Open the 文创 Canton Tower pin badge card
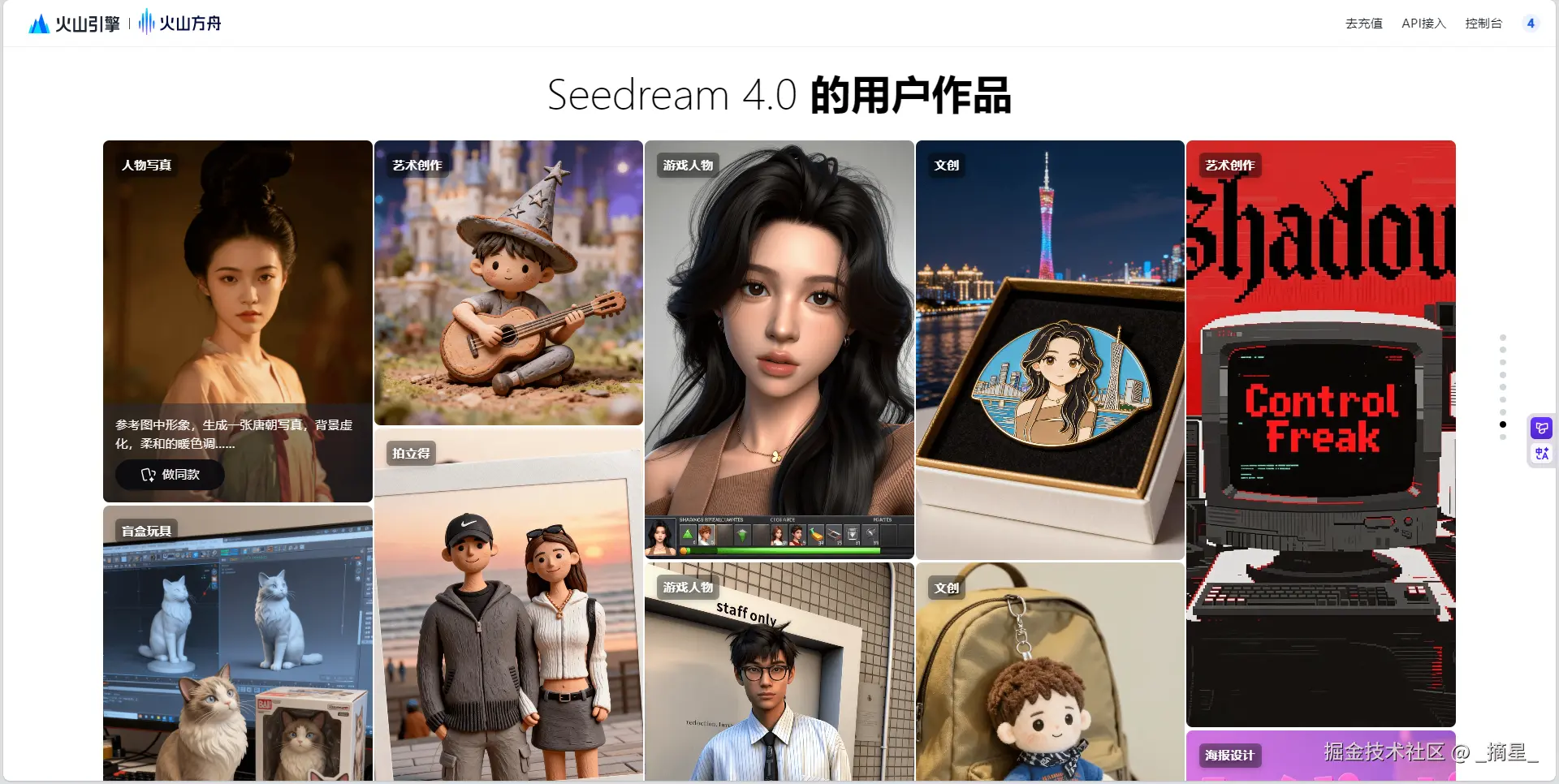Image resolution: width=1559 pixels, height=784 pixels. (1049, 349)
